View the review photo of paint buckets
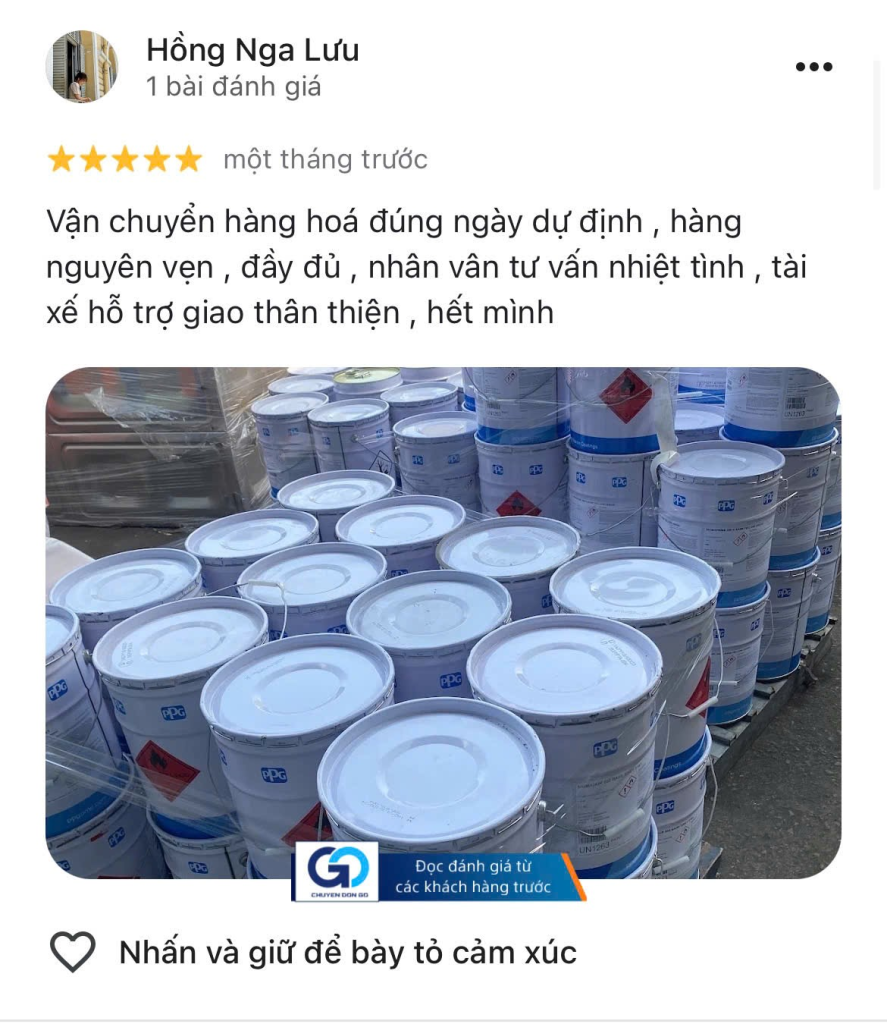887x1024 pixels. (x=443, y=620)
